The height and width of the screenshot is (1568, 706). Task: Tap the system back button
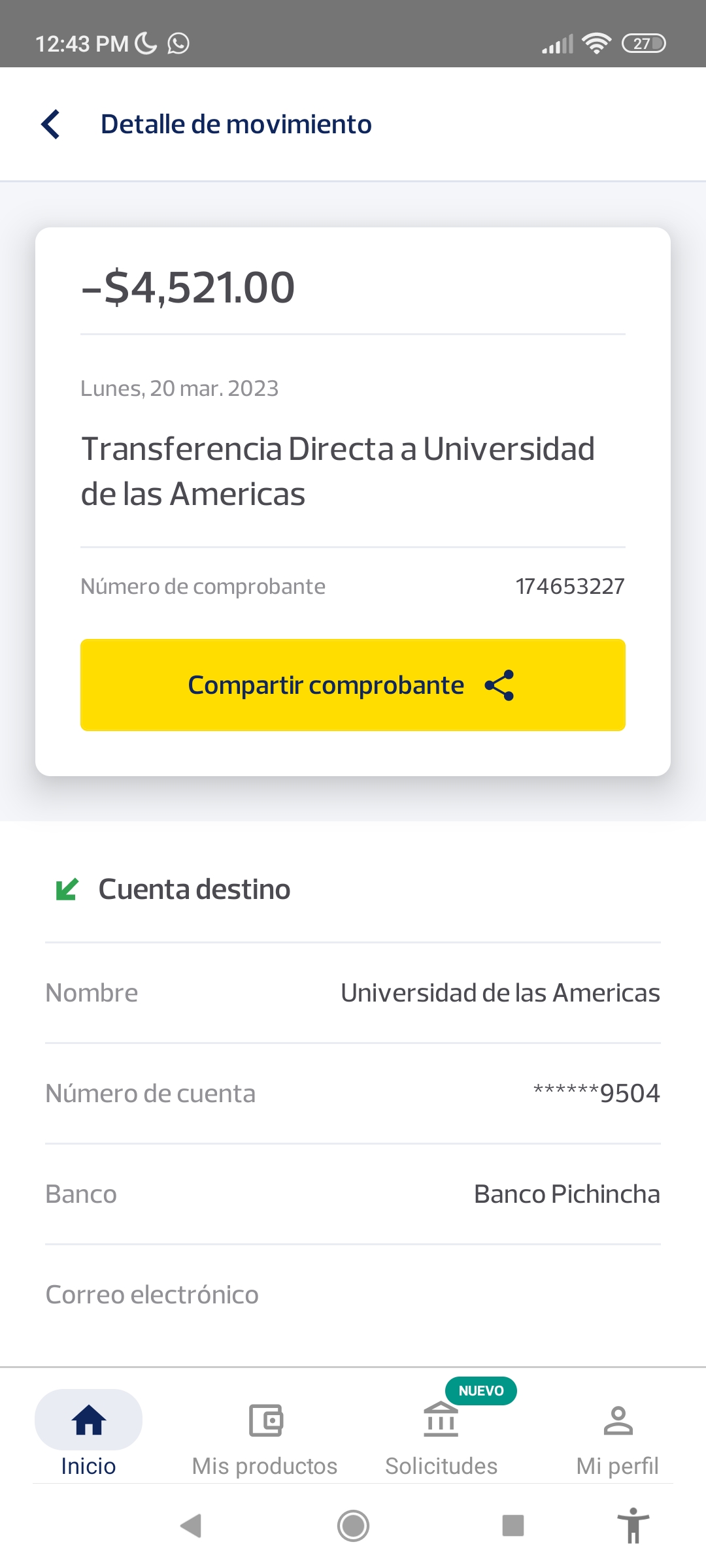tap(191, 1526)
